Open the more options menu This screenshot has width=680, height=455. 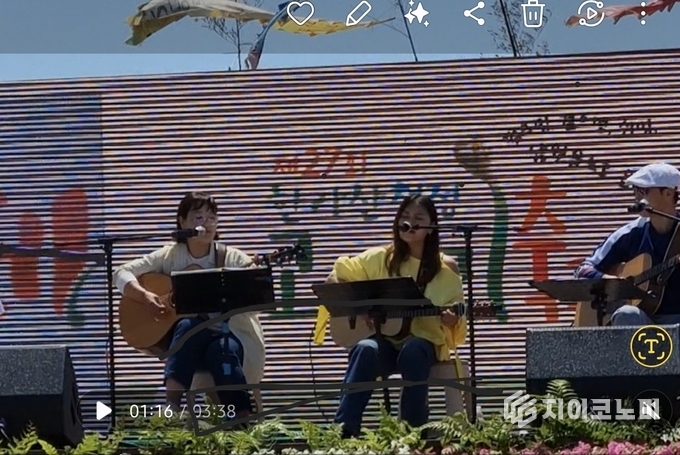[x=644, y=13]
